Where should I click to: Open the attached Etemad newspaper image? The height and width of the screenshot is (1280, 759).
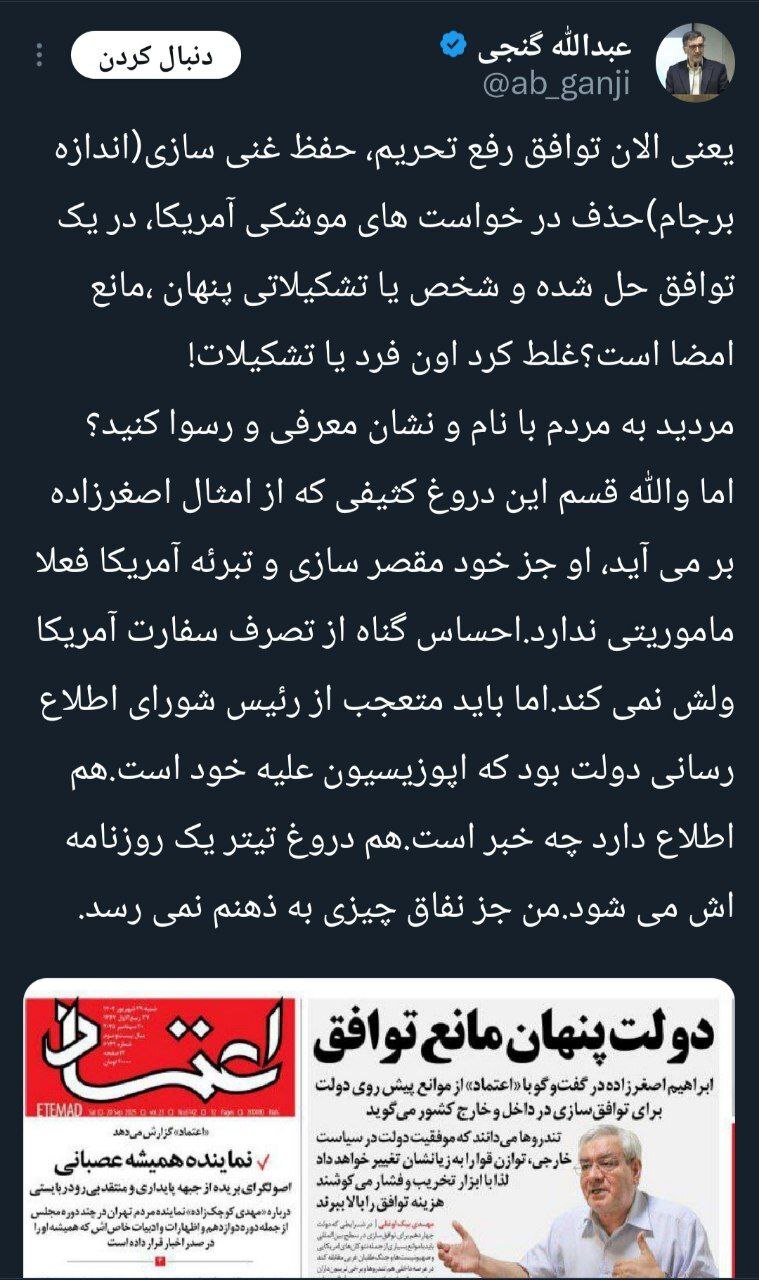379,1130
